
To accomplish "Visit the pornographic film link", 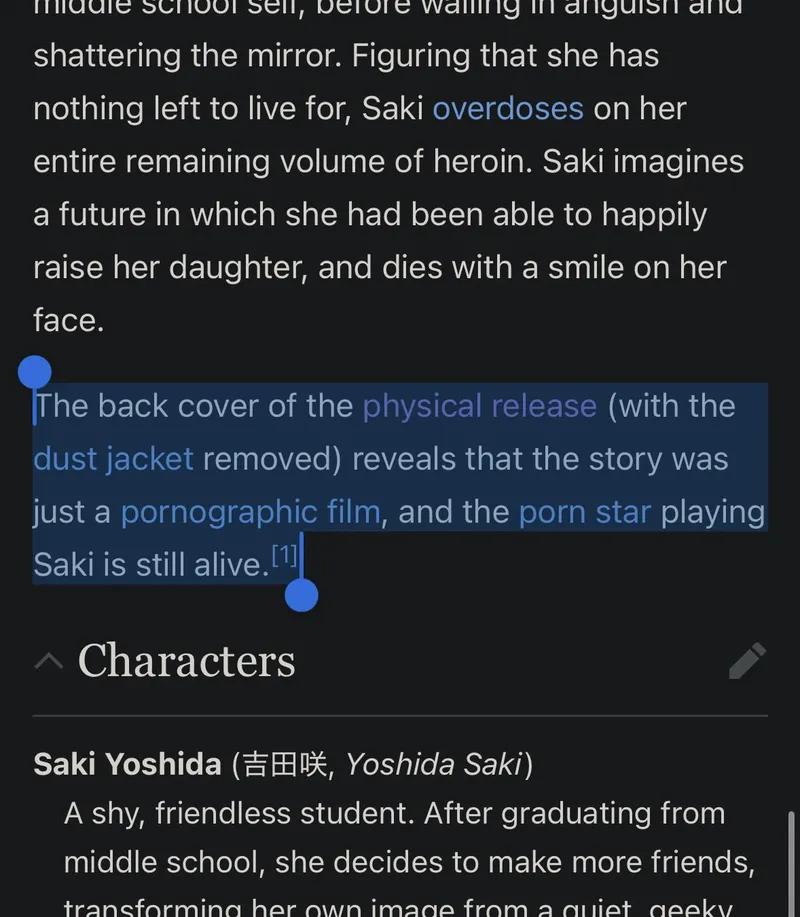I will 250,512.
